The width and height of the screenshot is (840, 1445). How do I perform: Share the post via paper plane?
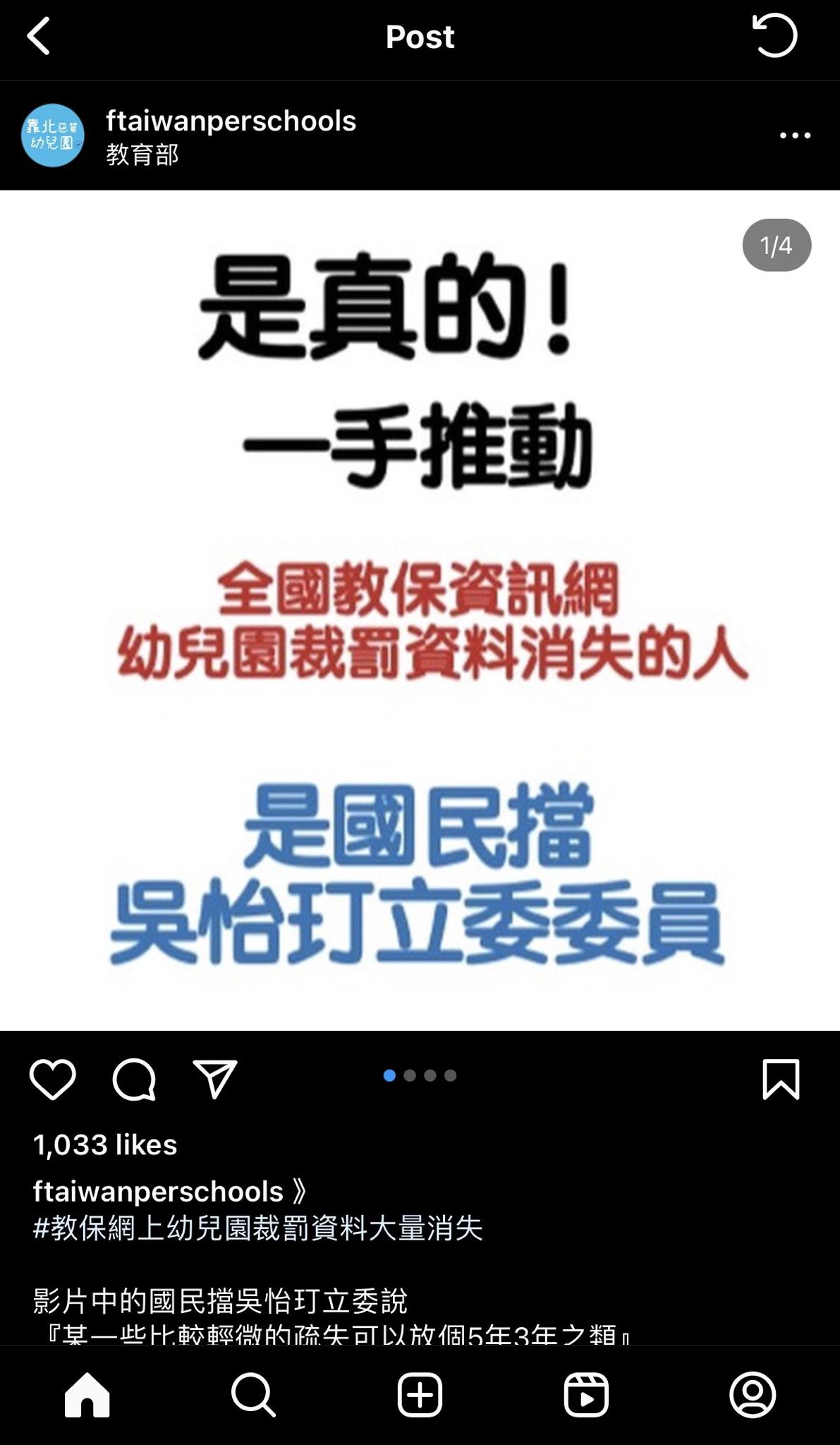click(215, 1080)
